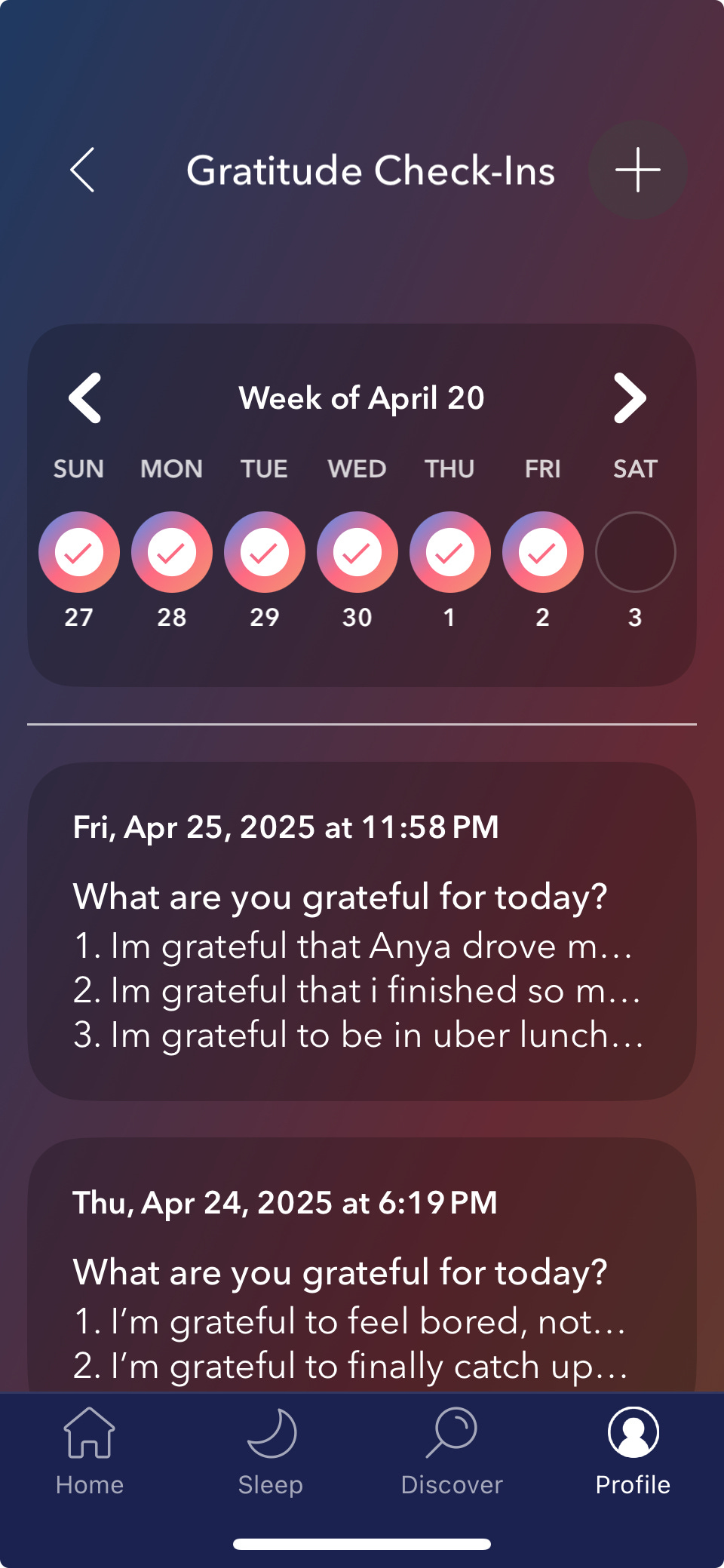Add a new gratitude check-in
The image size is (724, 1568).
coord(637,170)
